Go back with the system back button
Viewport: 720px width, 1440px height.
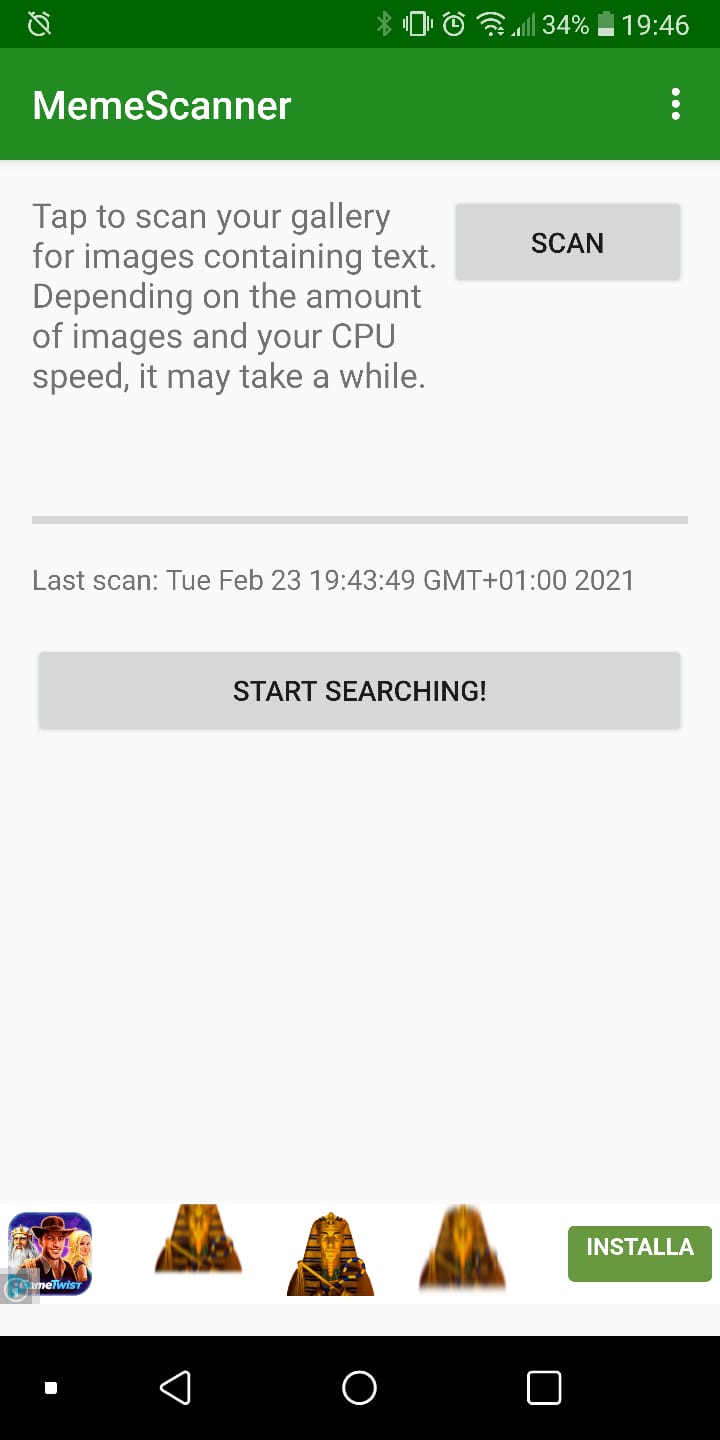pyautogui.click(x=175, y=1388)
